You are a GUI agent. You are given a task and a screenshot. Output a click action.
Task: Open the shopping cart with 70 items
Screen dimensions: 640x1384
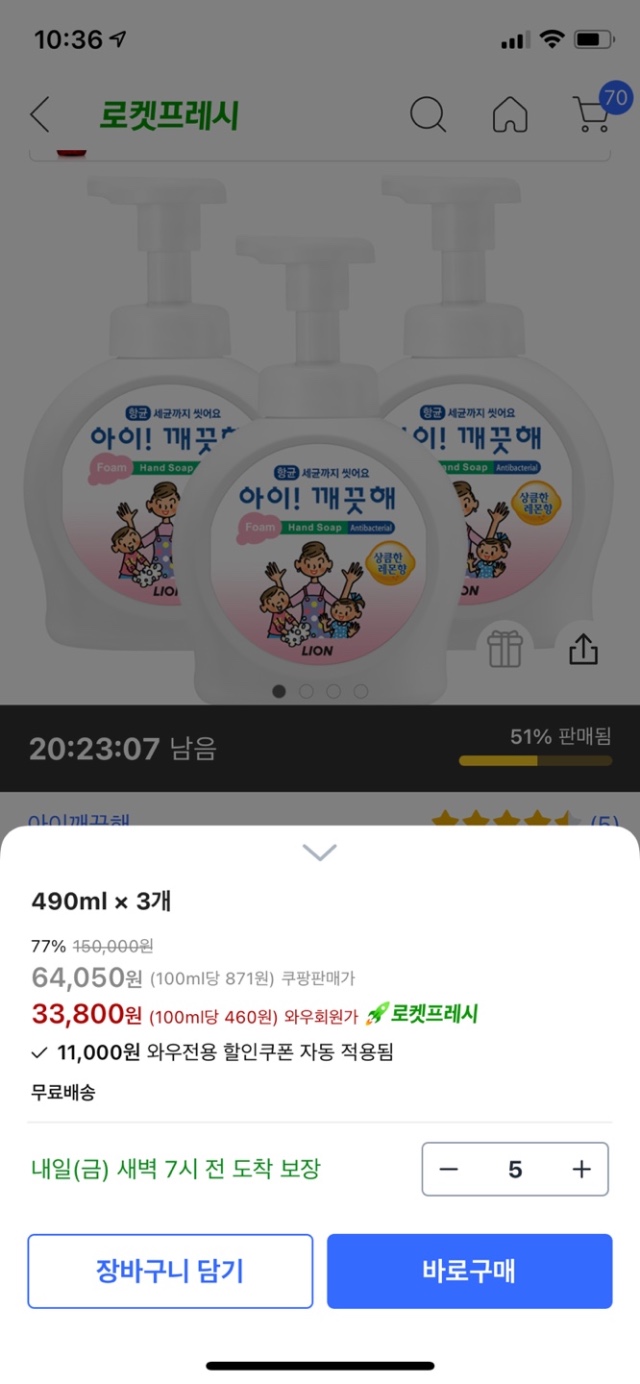click(x=593, y=114)
